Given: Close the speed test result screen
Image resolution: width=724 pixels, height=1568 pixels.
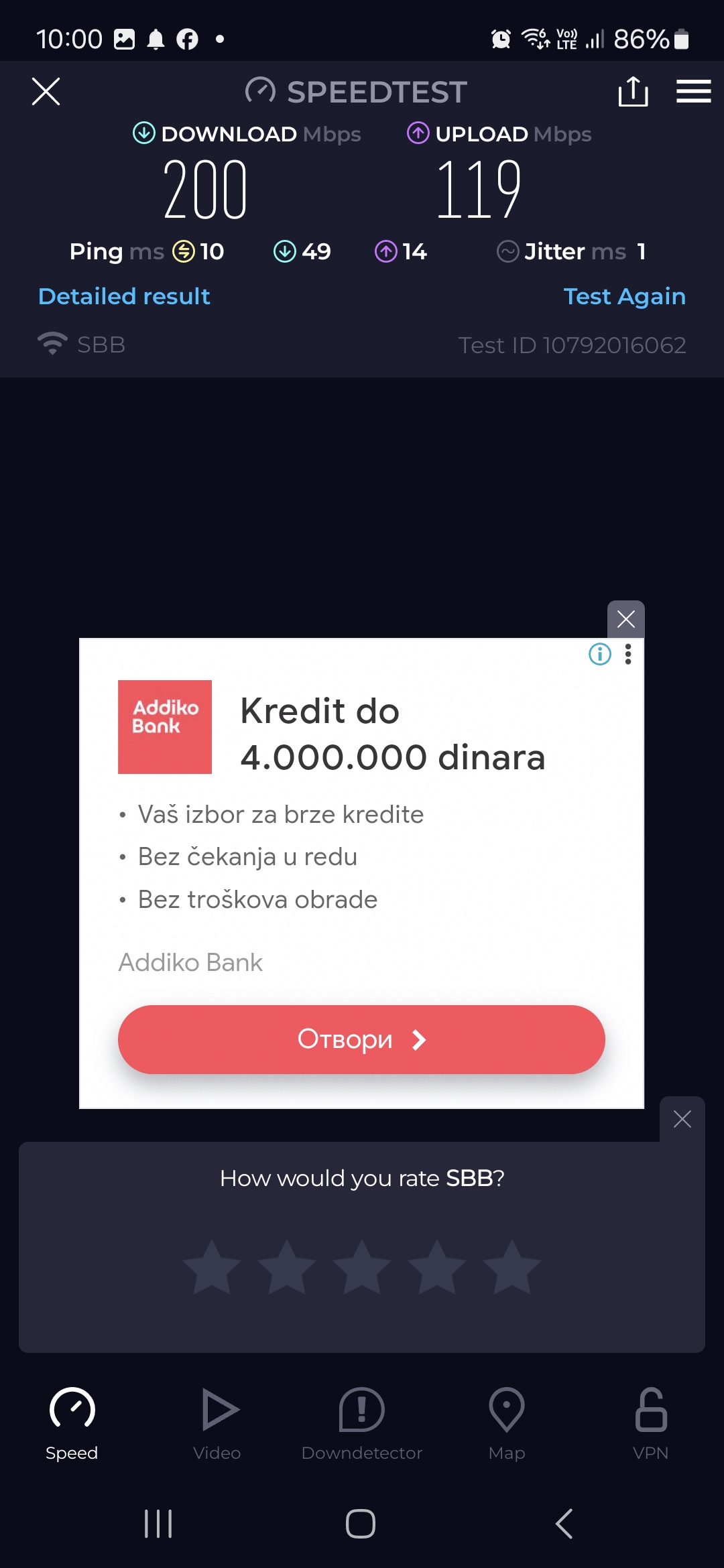Looking at the screenshot, I should pyautogui.click(x=46, y=92).
